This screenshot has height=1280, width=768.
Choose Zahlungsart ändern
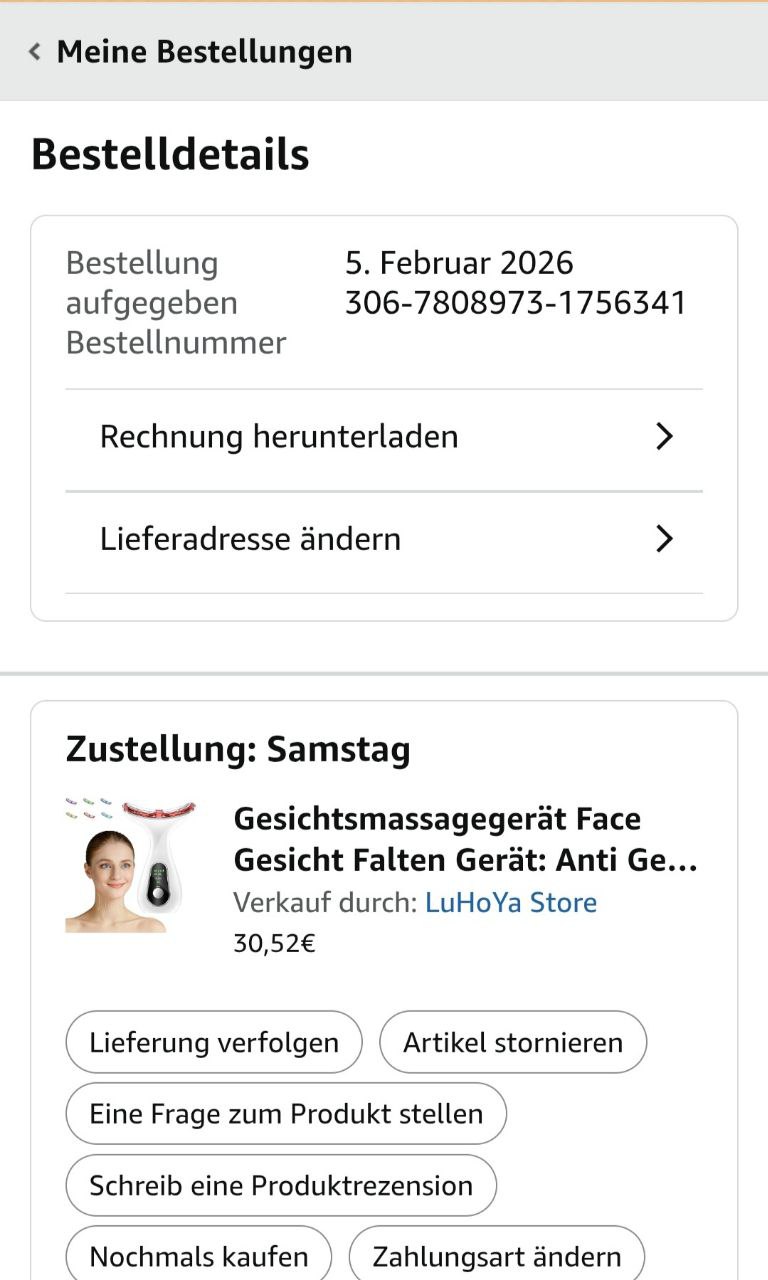[x=497, y=1256]
